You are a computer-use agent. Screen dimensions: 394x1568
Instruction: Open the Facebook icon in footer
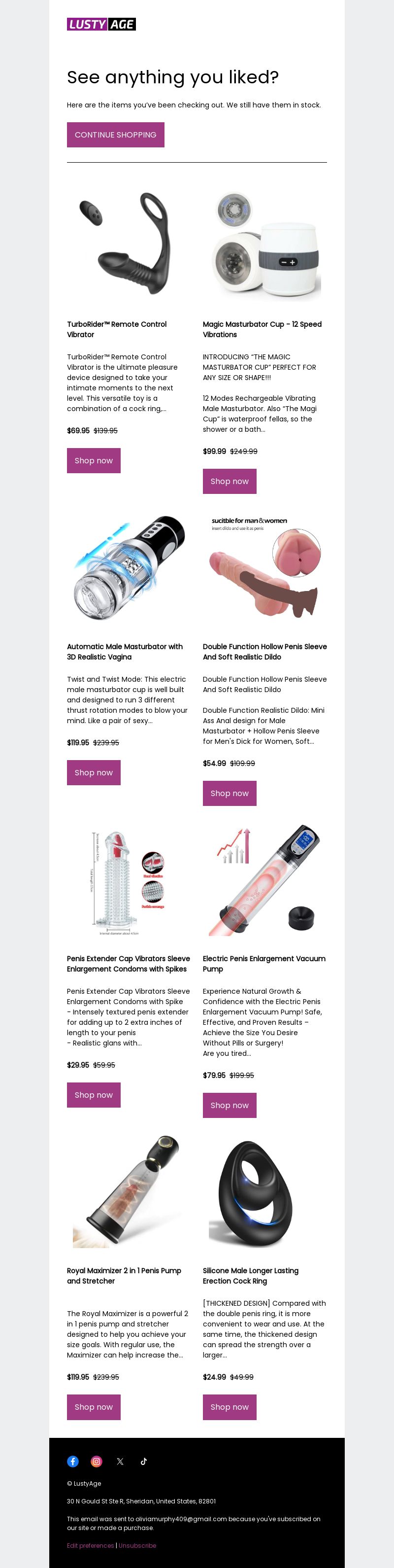click(x=73, y=1461)
